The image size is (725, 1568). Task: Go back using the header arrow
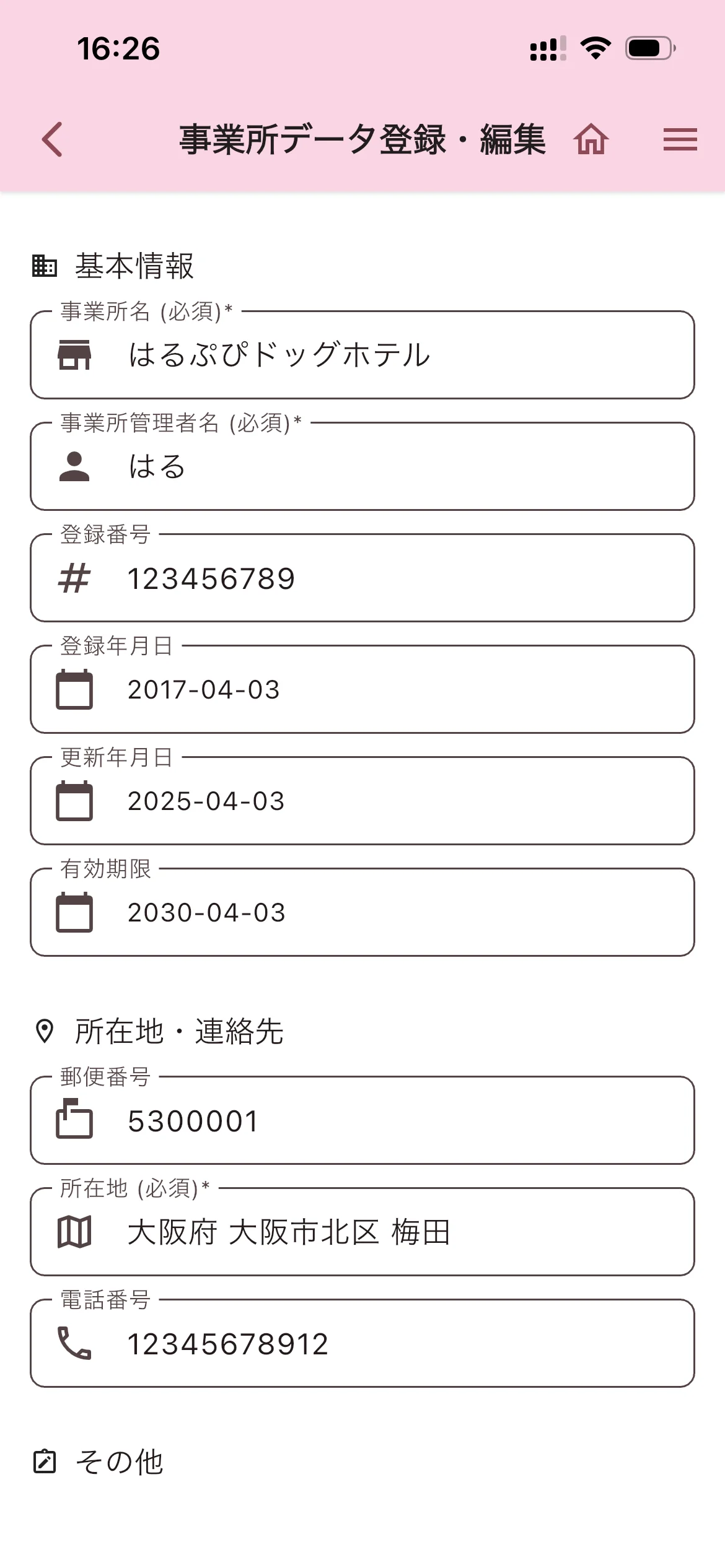pyautogui.click(x=53, y=139)
